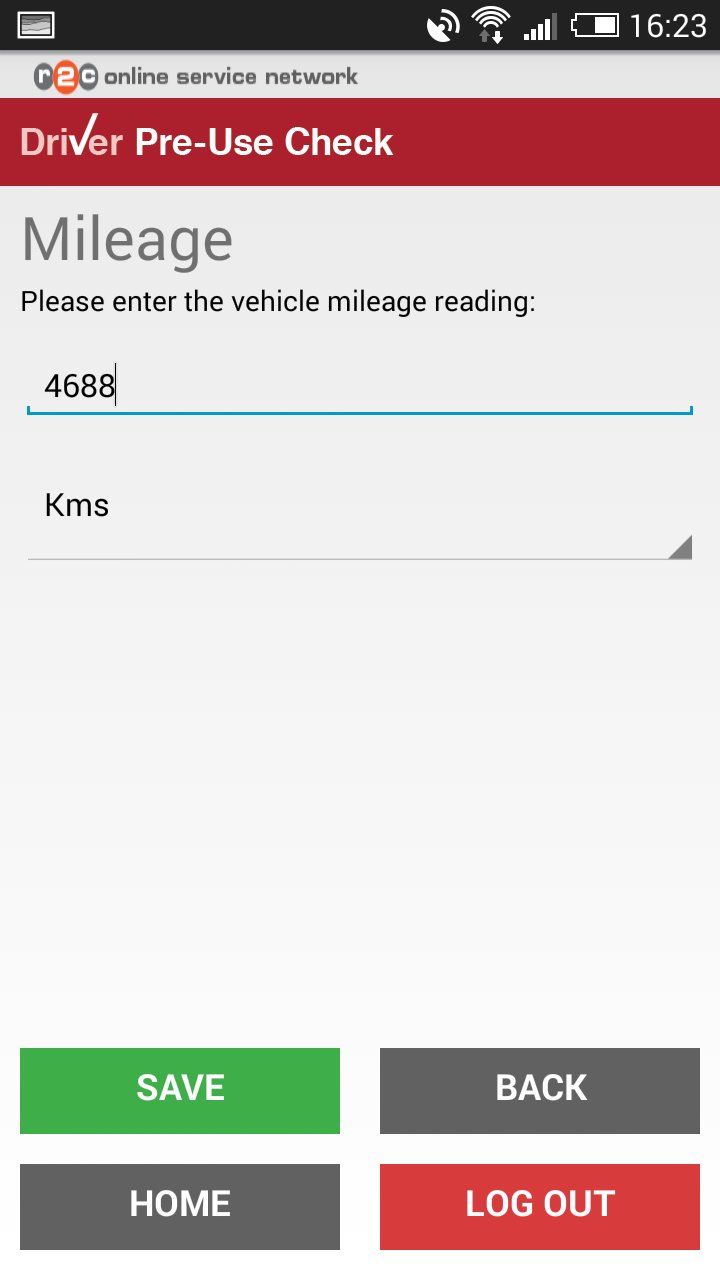The height and width of the screenshot is (1280, 720).
Task: Return to the Home screen
Action: tap(180, 1206)
